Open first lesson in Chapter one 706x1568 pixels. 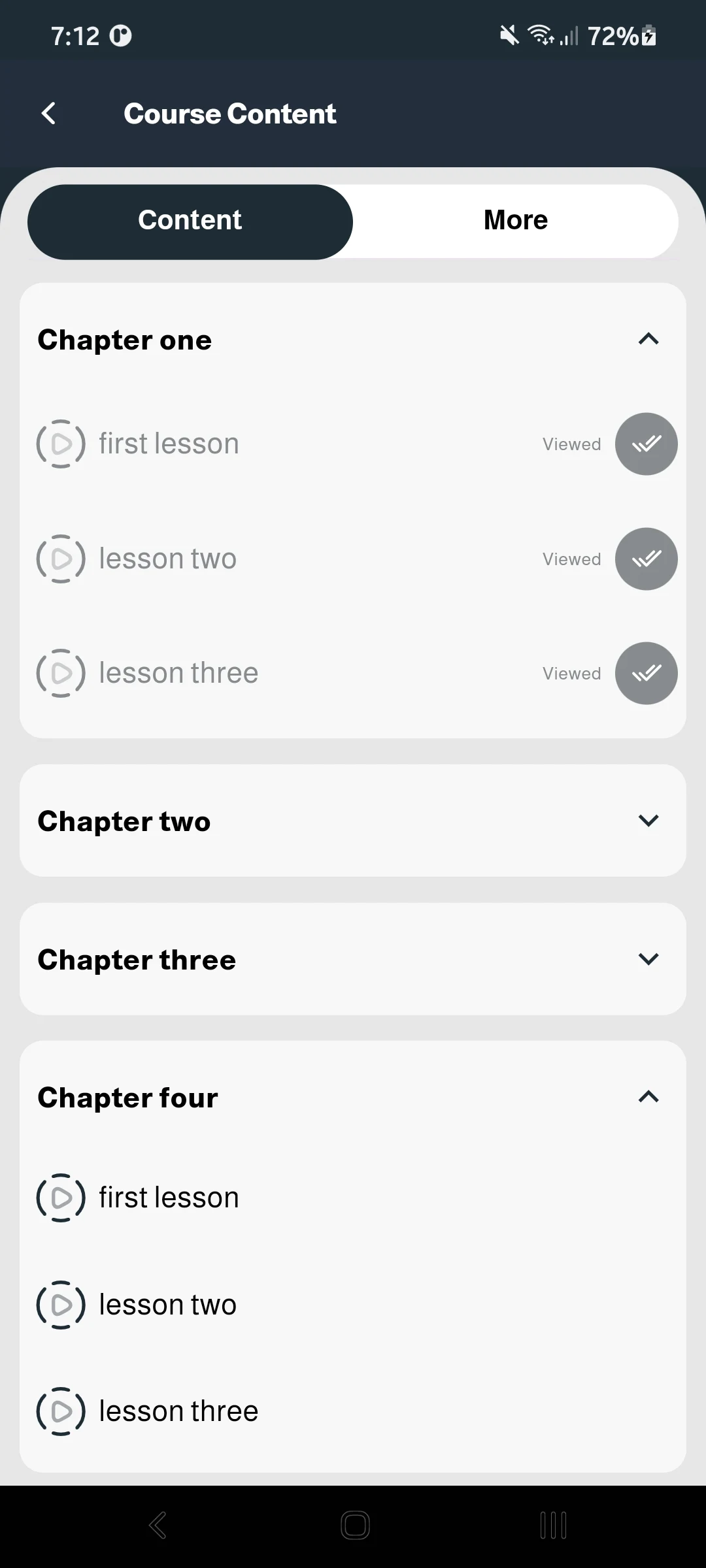(169, 444)
